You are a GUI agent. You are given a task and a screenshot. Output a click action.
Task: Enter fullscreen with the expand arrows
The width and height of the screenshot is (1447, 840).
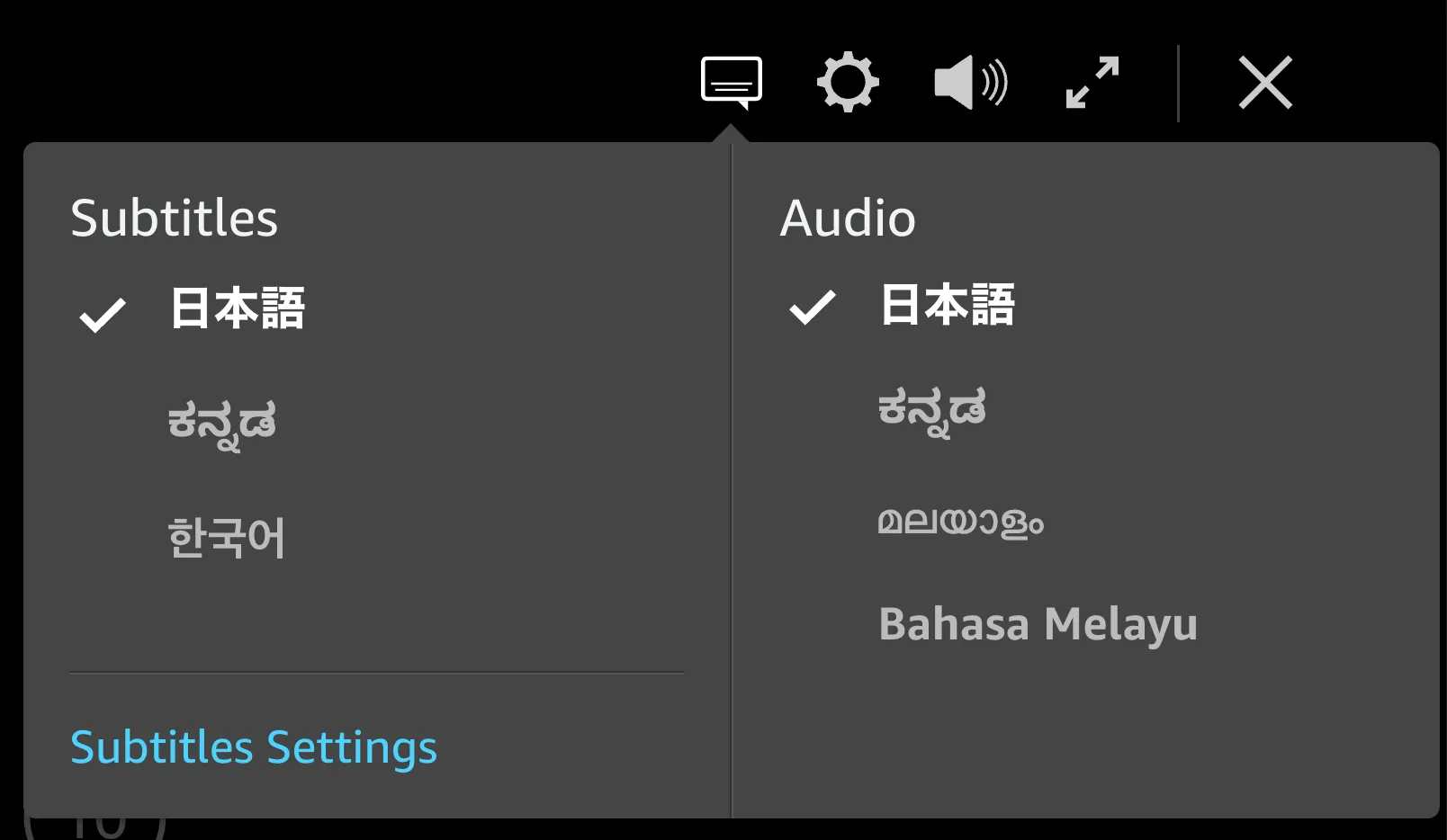(1092, 83)
